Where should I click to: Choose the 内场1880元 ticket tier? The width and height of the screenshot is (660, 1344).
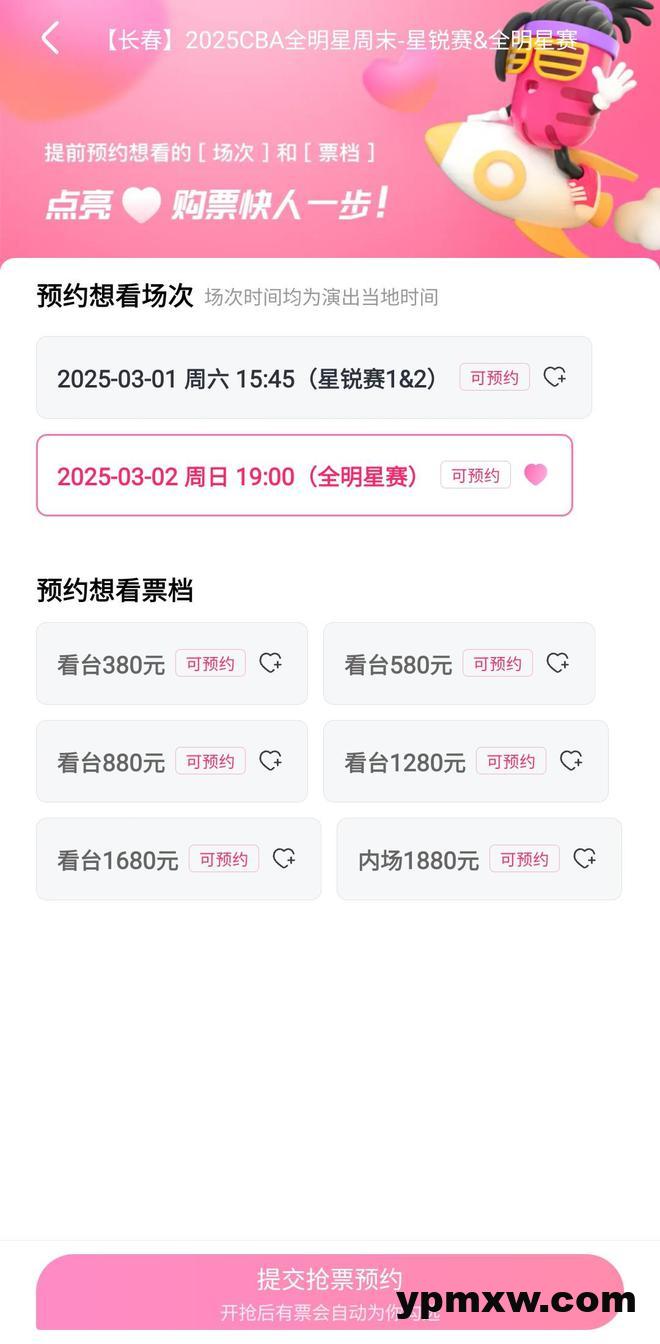click(478, 860)
